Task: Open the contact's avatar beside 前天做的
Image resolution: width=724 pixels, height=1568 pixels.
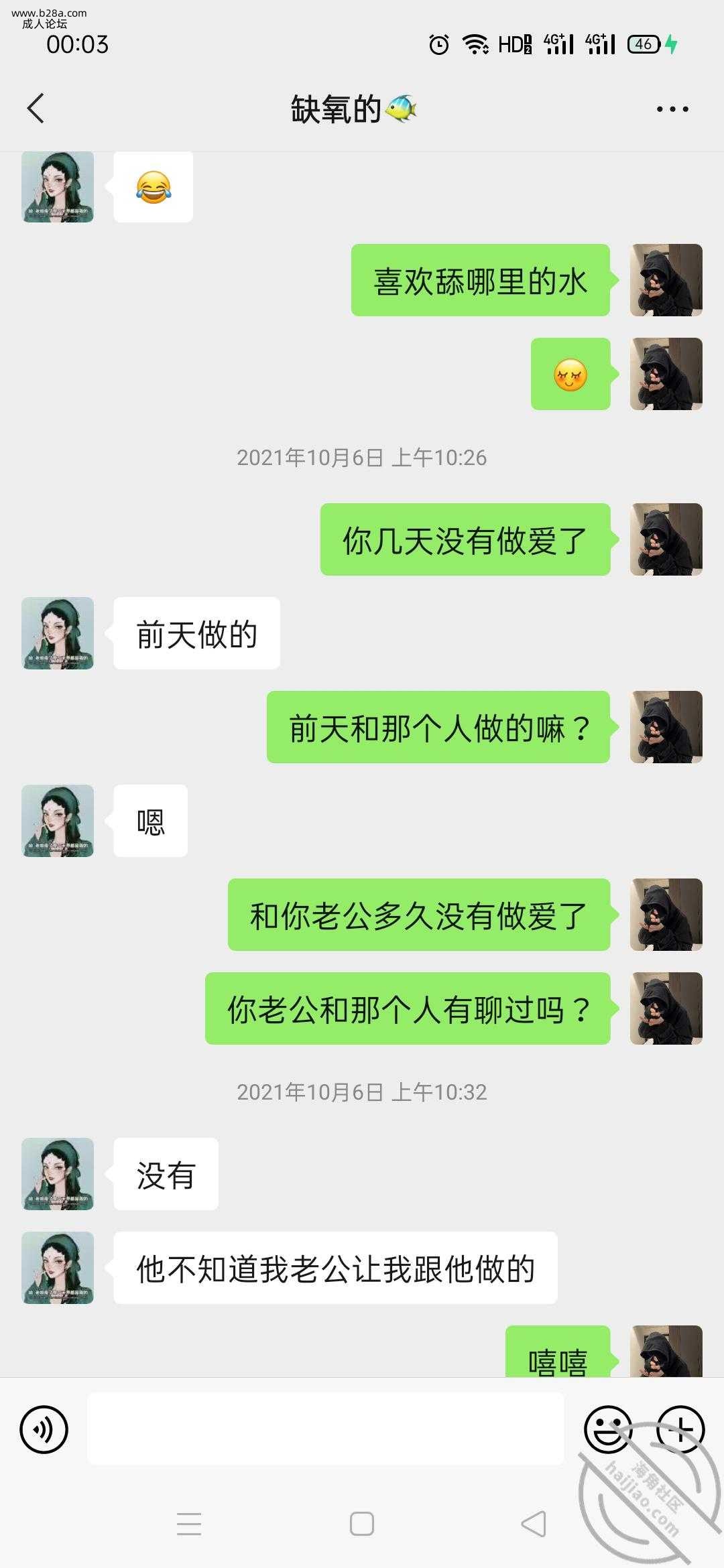Action: click(x=58, y=633)
